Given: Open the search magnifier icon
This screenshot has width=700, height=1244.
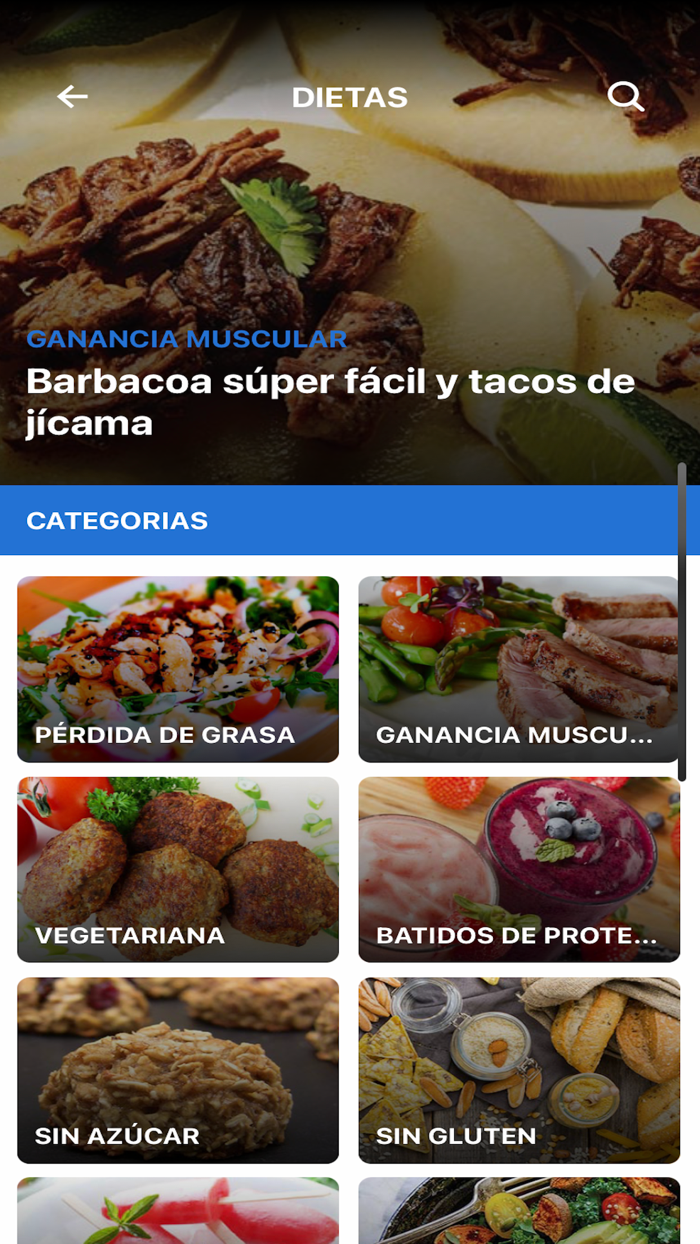Looking at the screenshot, I should tap(626, 97).
